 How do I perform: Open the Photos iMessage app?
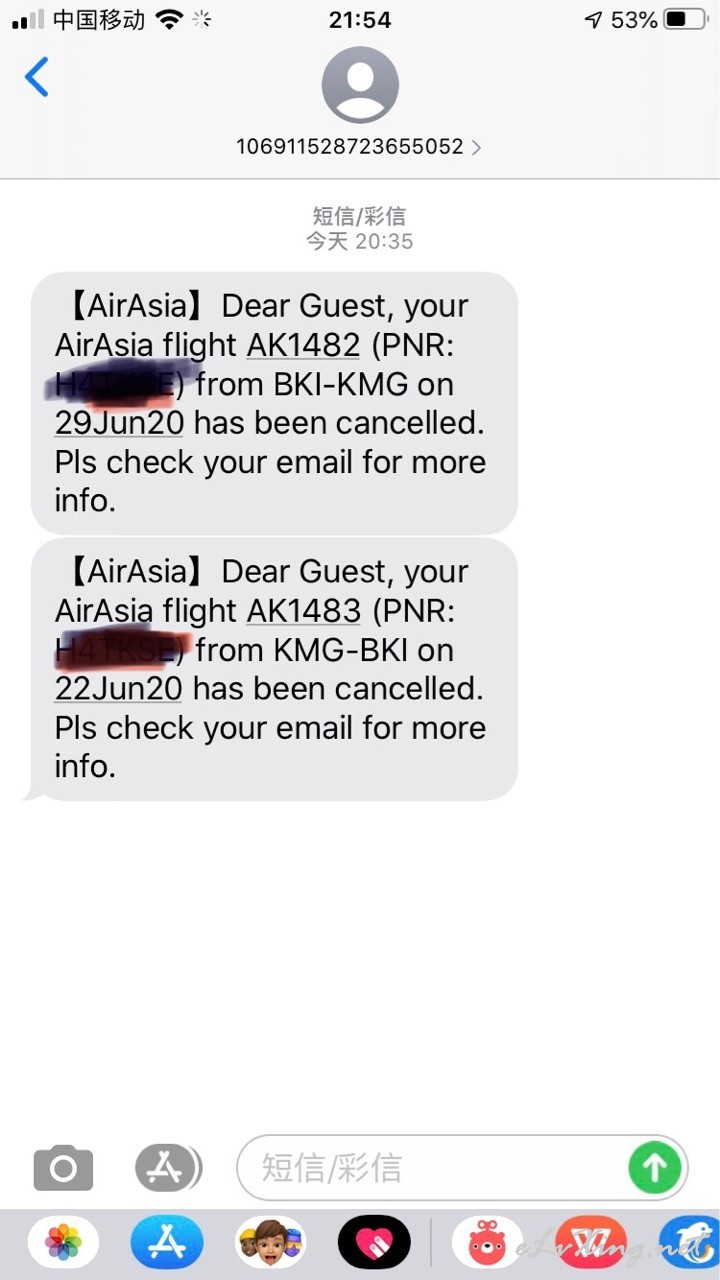[x=63, y=1243]
